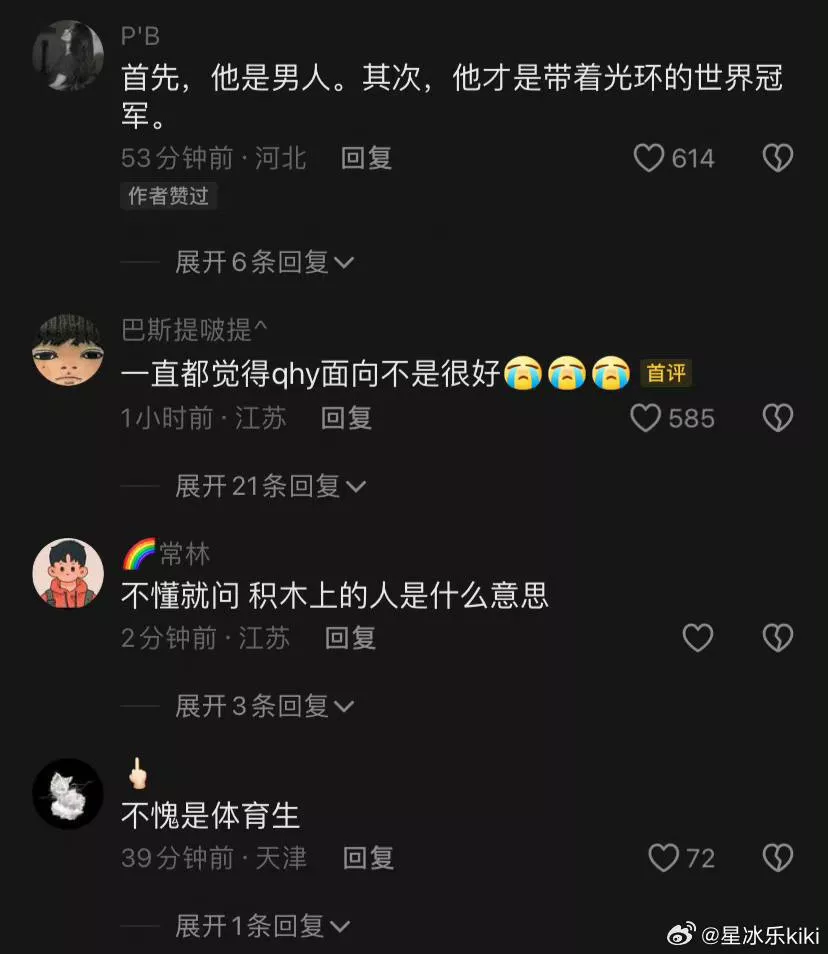Dislike the 不愧是体育生 comment

point(778,858)
